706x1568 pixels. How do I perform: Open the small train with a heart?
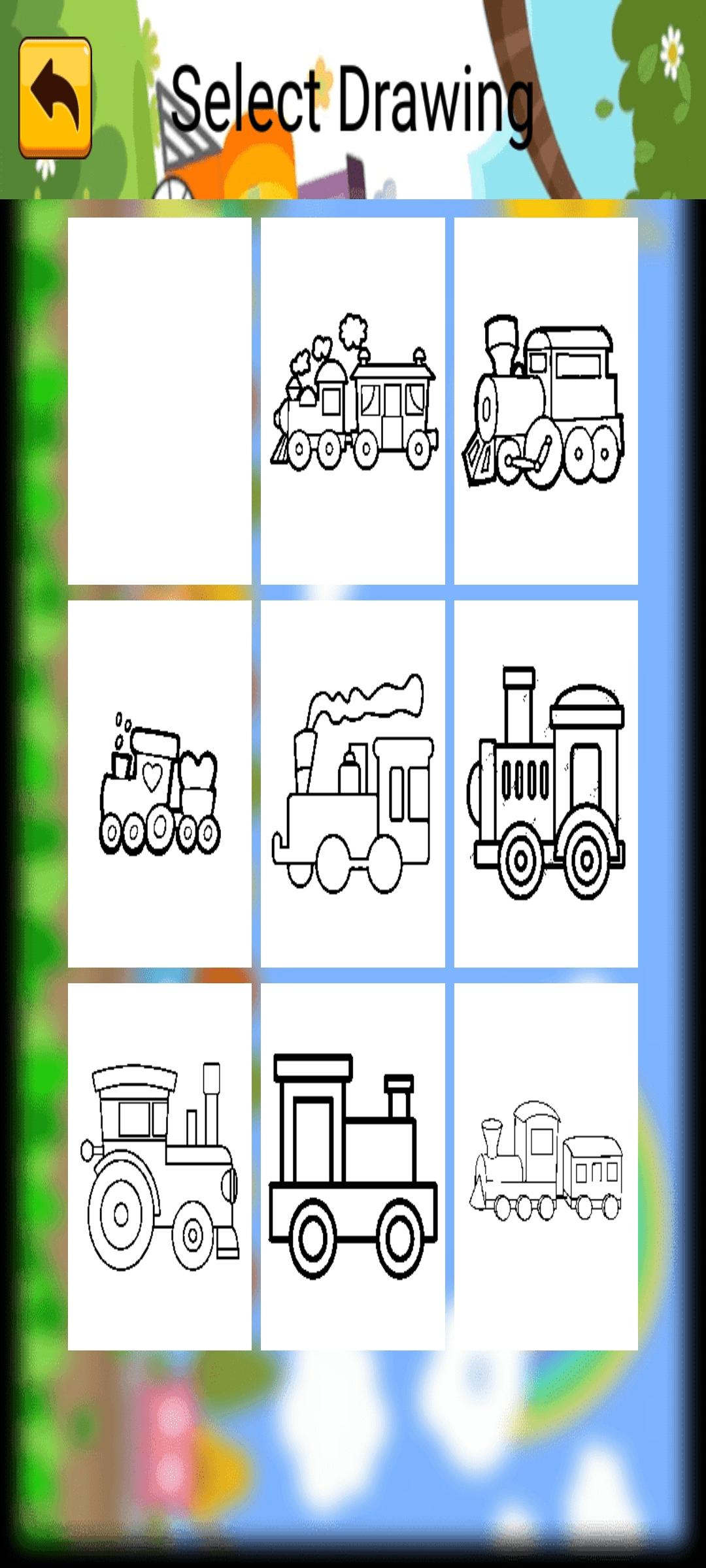(x=160, y=783)
